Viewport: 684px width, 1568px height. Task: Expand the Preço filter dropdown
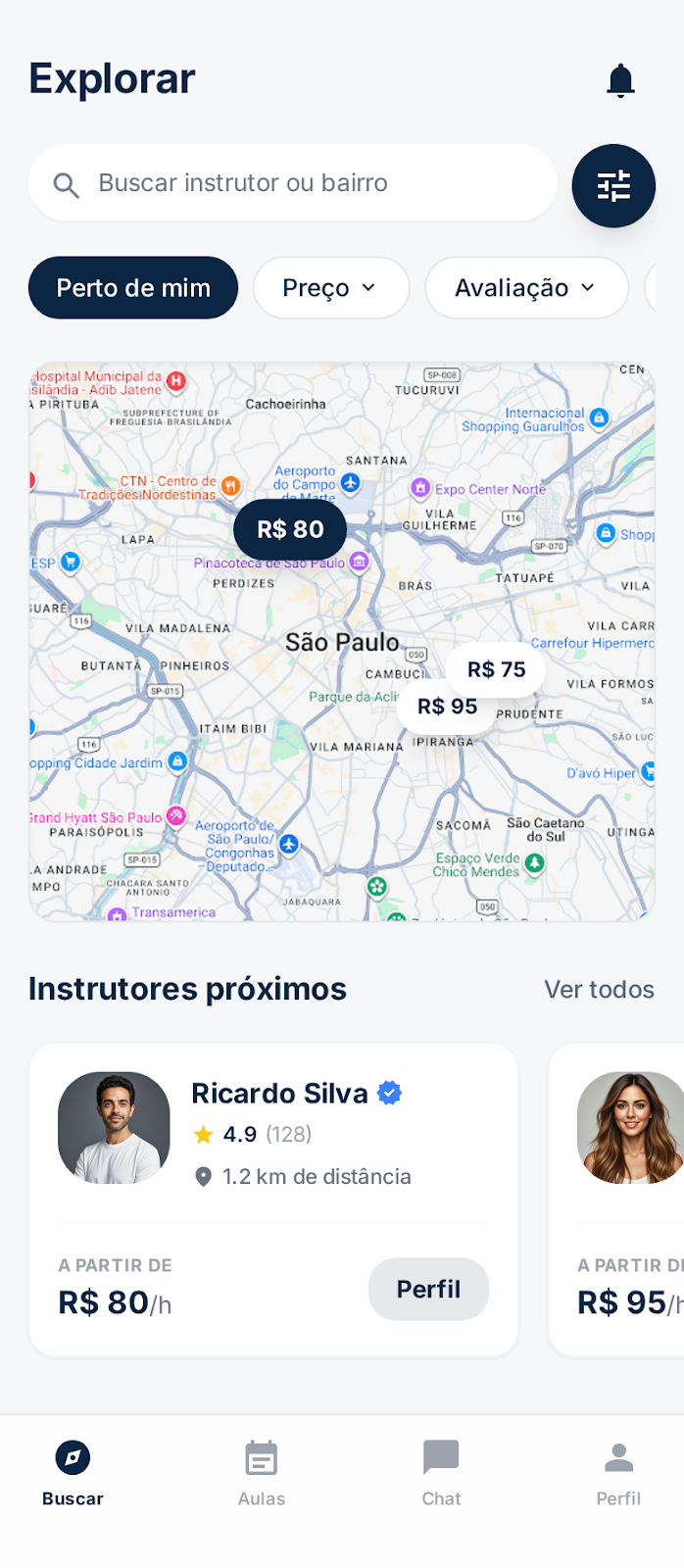330,288
